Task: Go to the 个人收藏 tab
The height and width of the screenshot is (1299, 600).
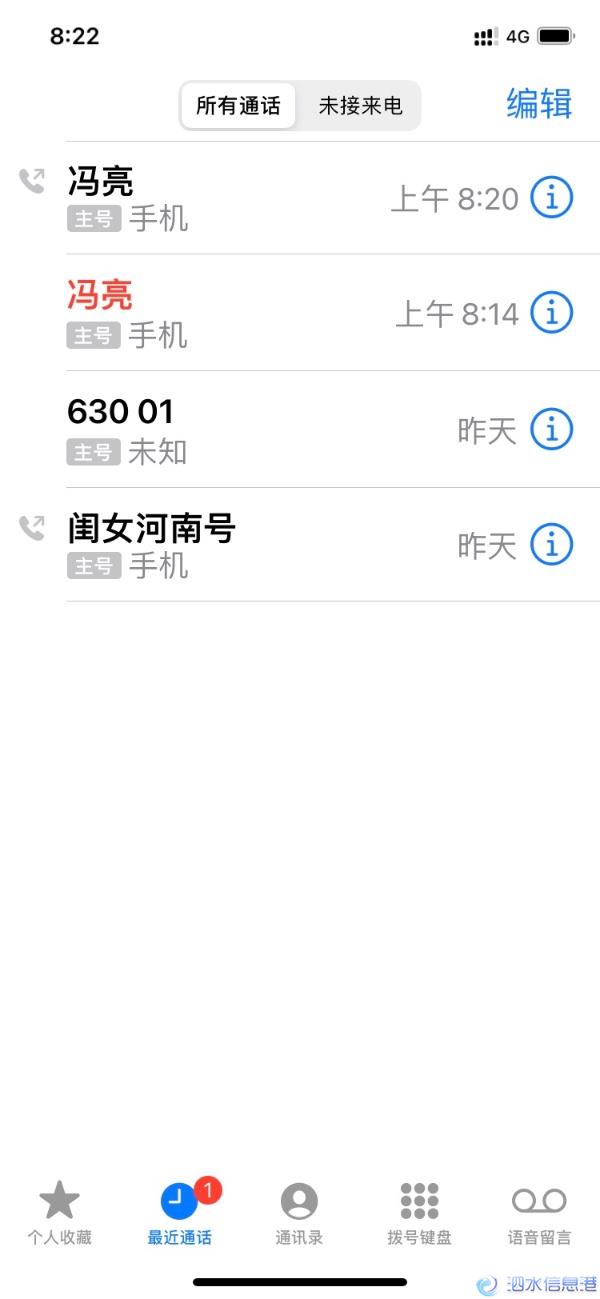Action: coord(59,1213)
